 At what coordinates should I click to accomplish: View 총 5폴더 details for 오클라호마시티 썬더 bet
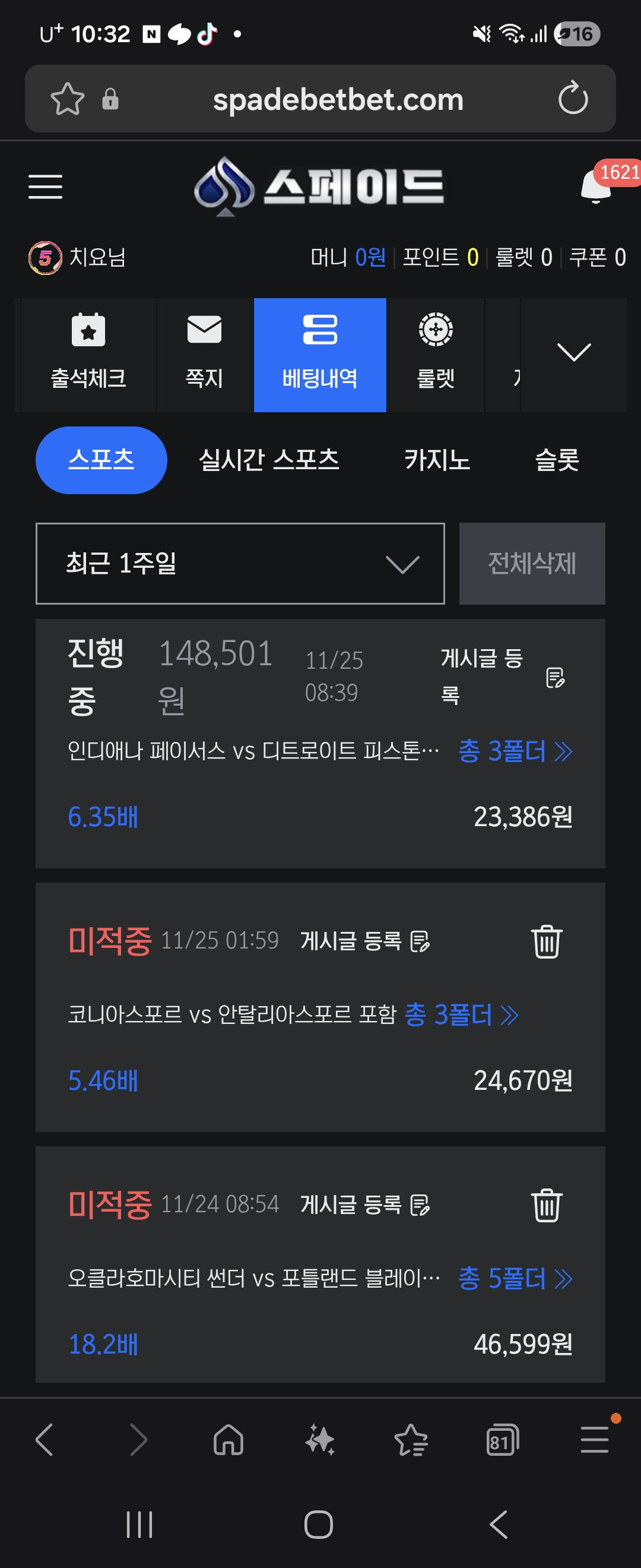click(x=515, y=1278)
